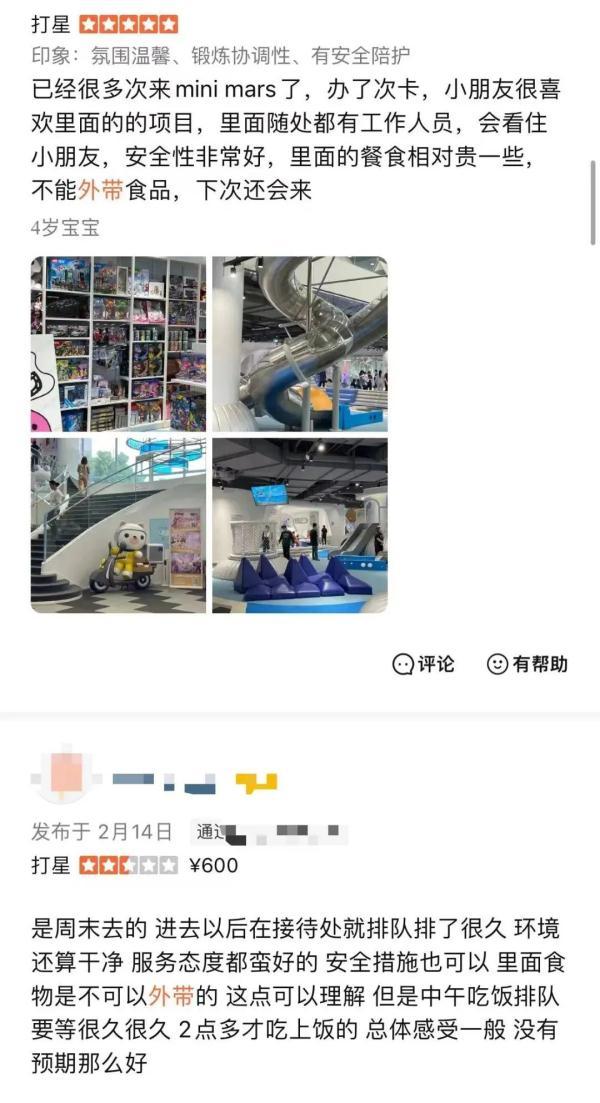Comment on the 4岁宝宝 review

pos(424,664)
